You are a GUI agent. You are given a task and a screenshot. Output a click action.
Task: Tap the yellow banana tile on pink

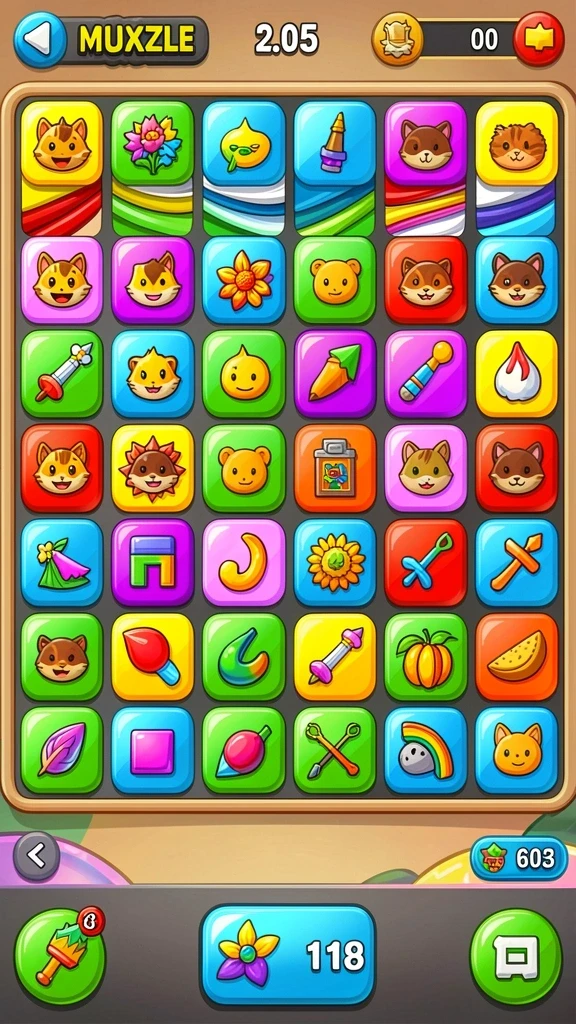pyautogui.click(x=244, y=562)
